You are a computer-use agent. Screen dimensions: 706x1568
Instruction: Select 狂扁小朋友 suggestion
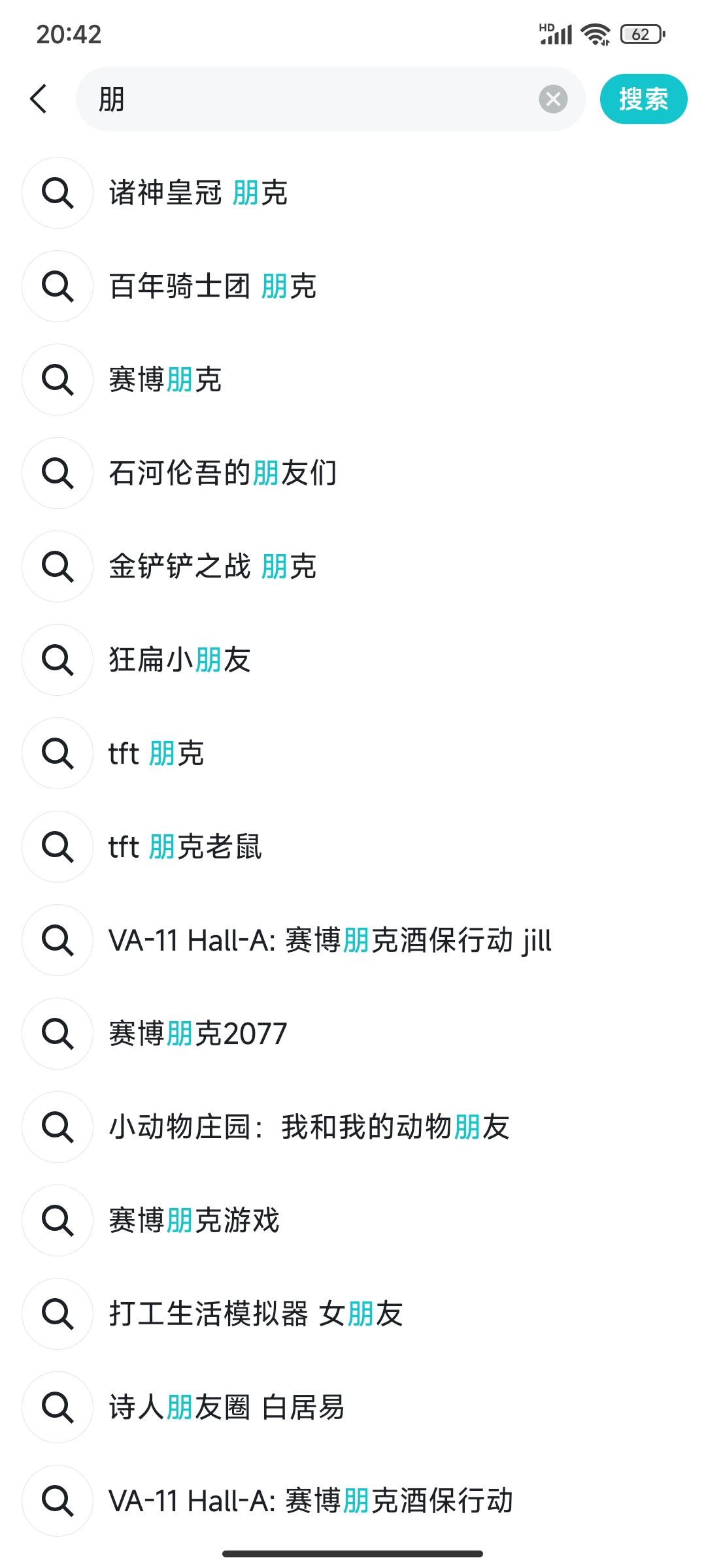[x=353, y=660]
